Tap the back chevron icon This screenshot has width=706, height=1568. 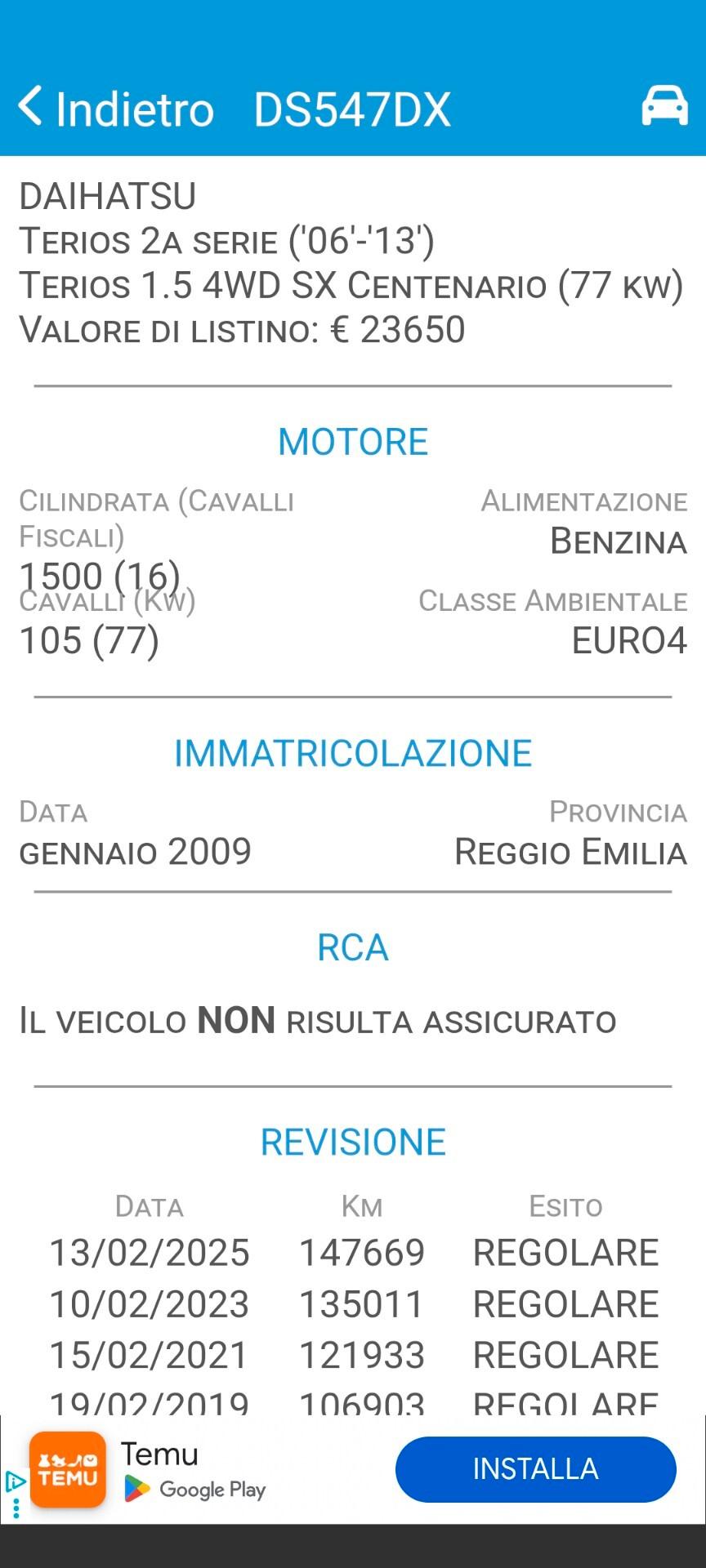[29, 106]
